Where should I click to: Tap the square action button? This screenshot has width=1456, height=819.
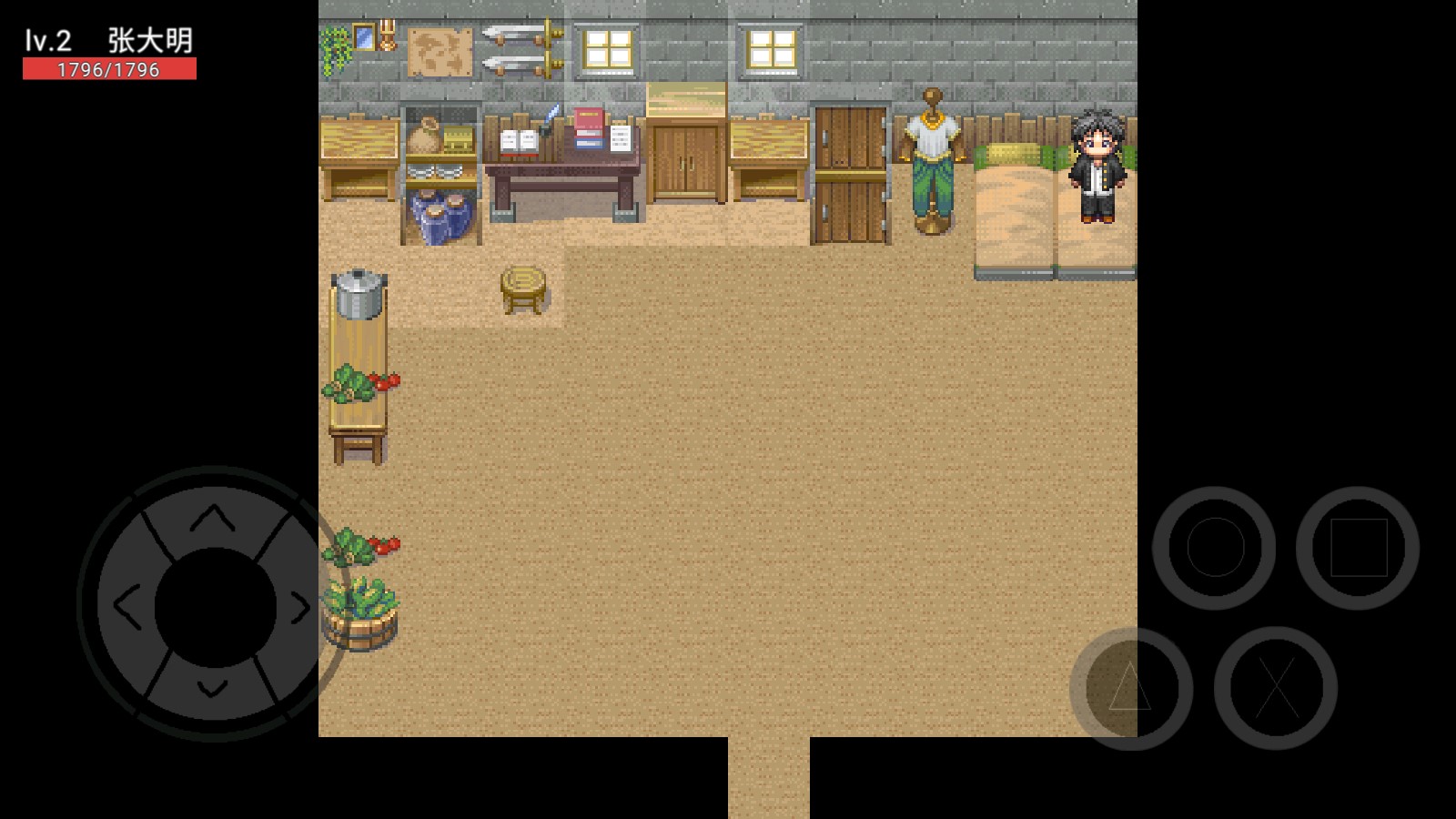click(x=1358, y=548)
